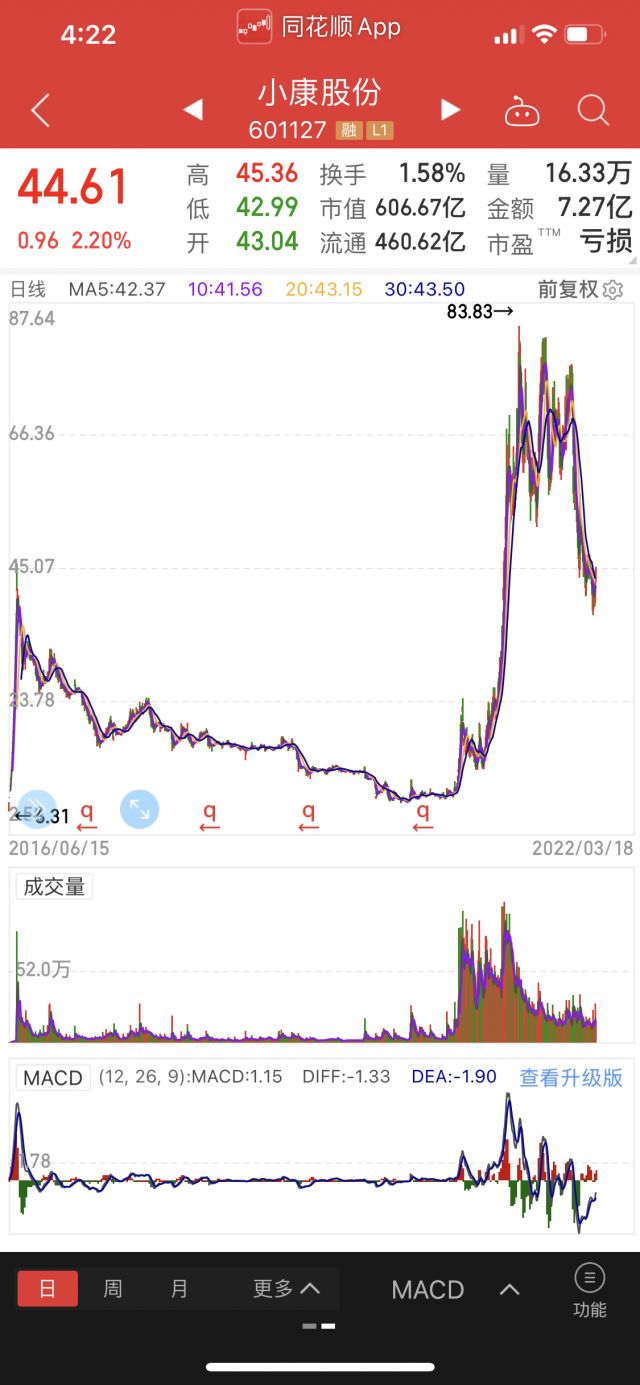Expand the MACD indicator selector at bottom
The image size is (640, 1385).
click(x=456, y=1290)
